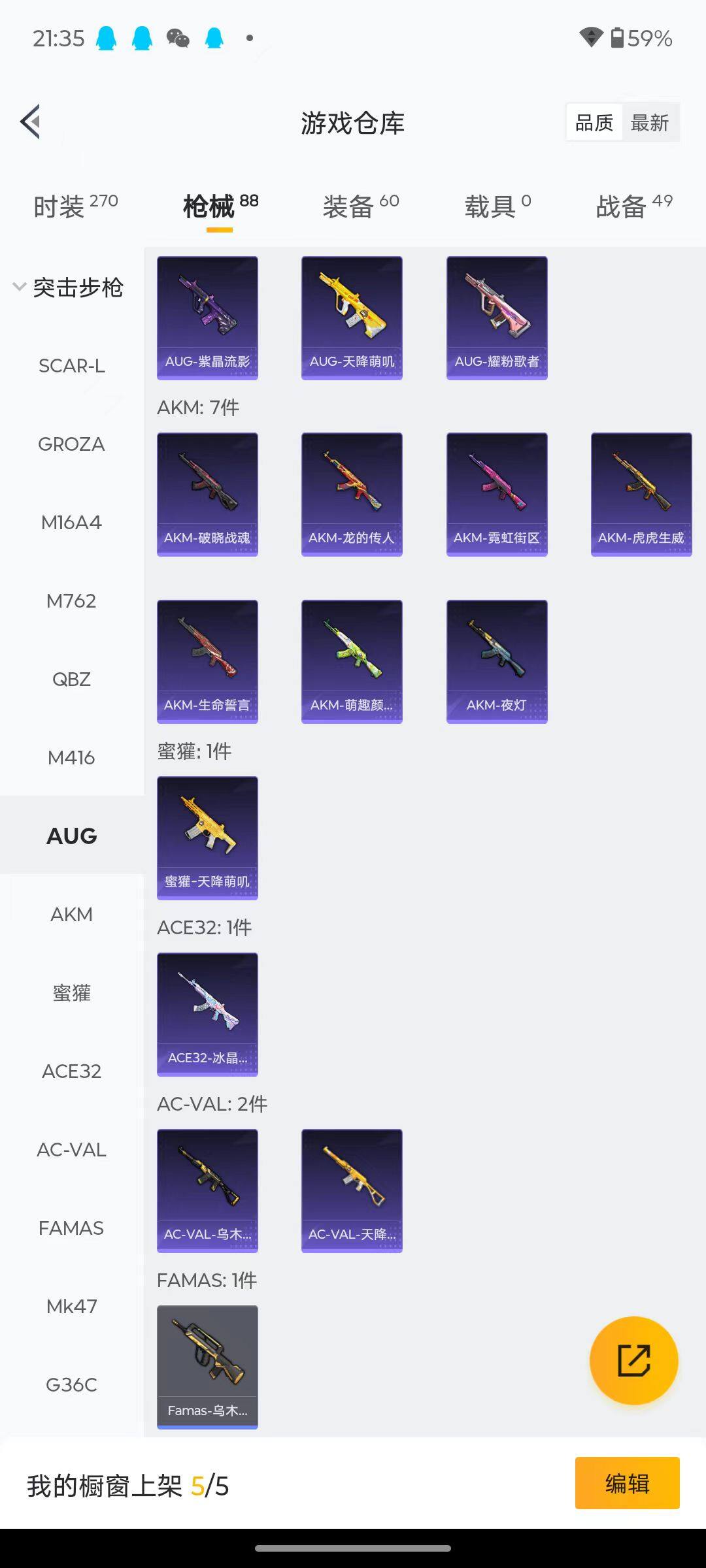Select SCAR-L in the sidebar

coord(71,366)
